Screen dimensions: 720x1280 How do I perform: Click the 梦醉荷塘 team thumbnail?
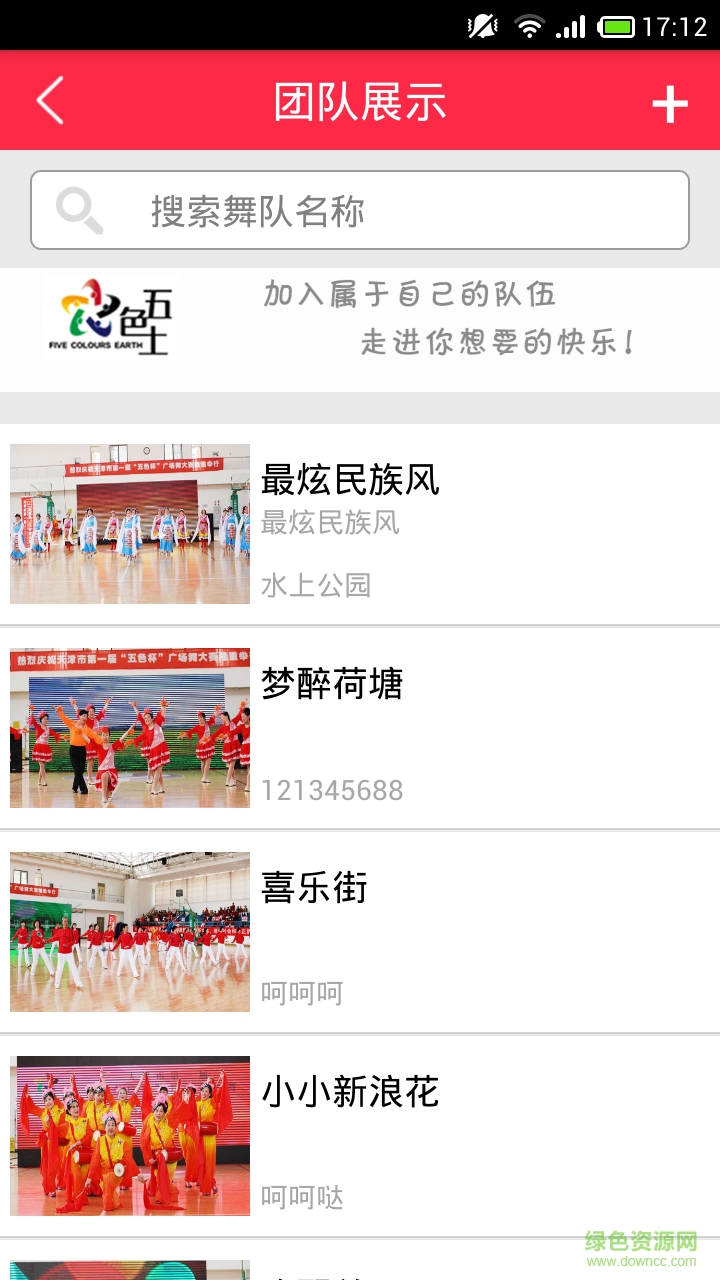(x=130, y=727)
